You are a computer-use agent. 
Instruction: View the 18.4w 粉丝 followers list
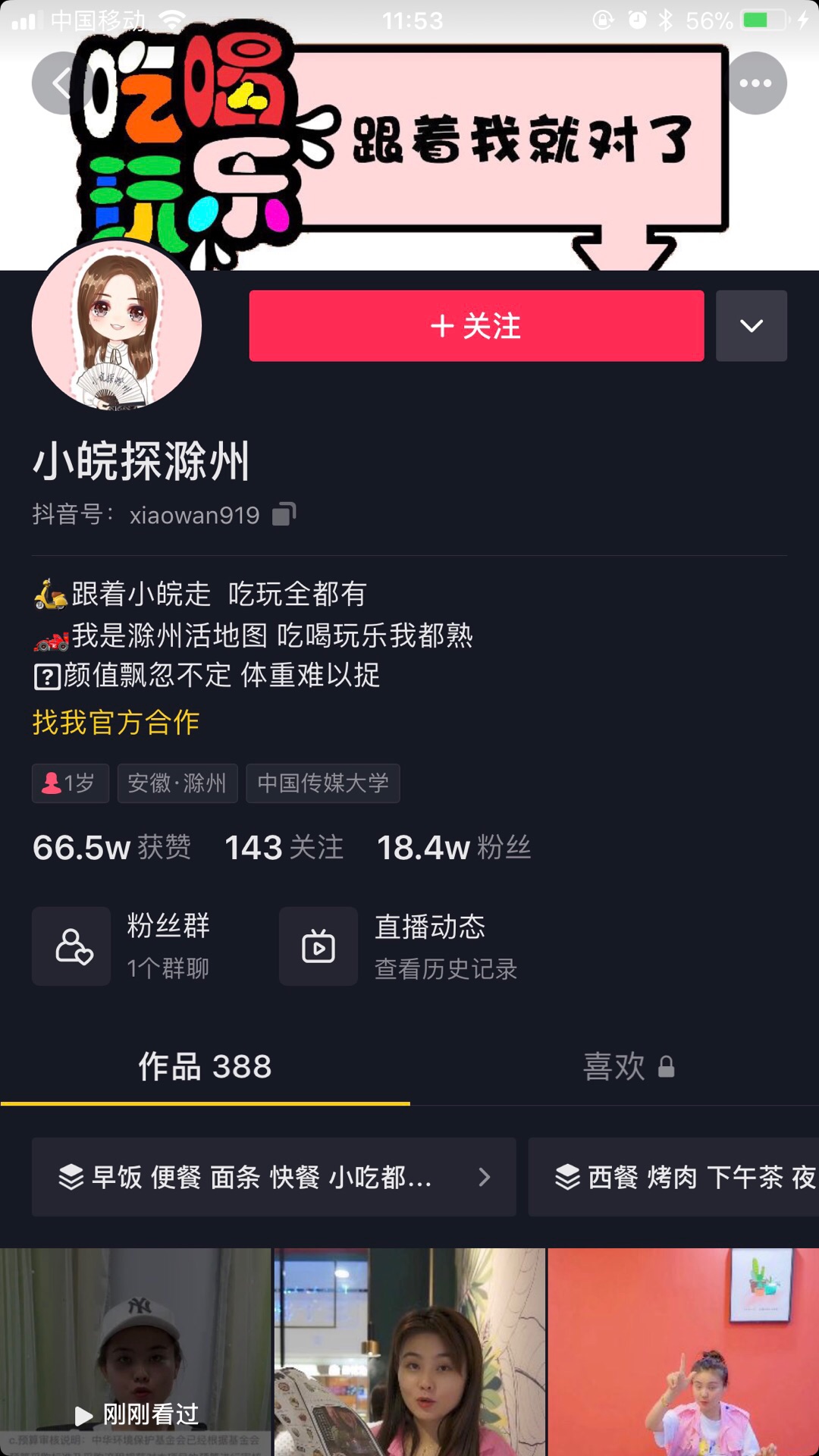[453, 847]
